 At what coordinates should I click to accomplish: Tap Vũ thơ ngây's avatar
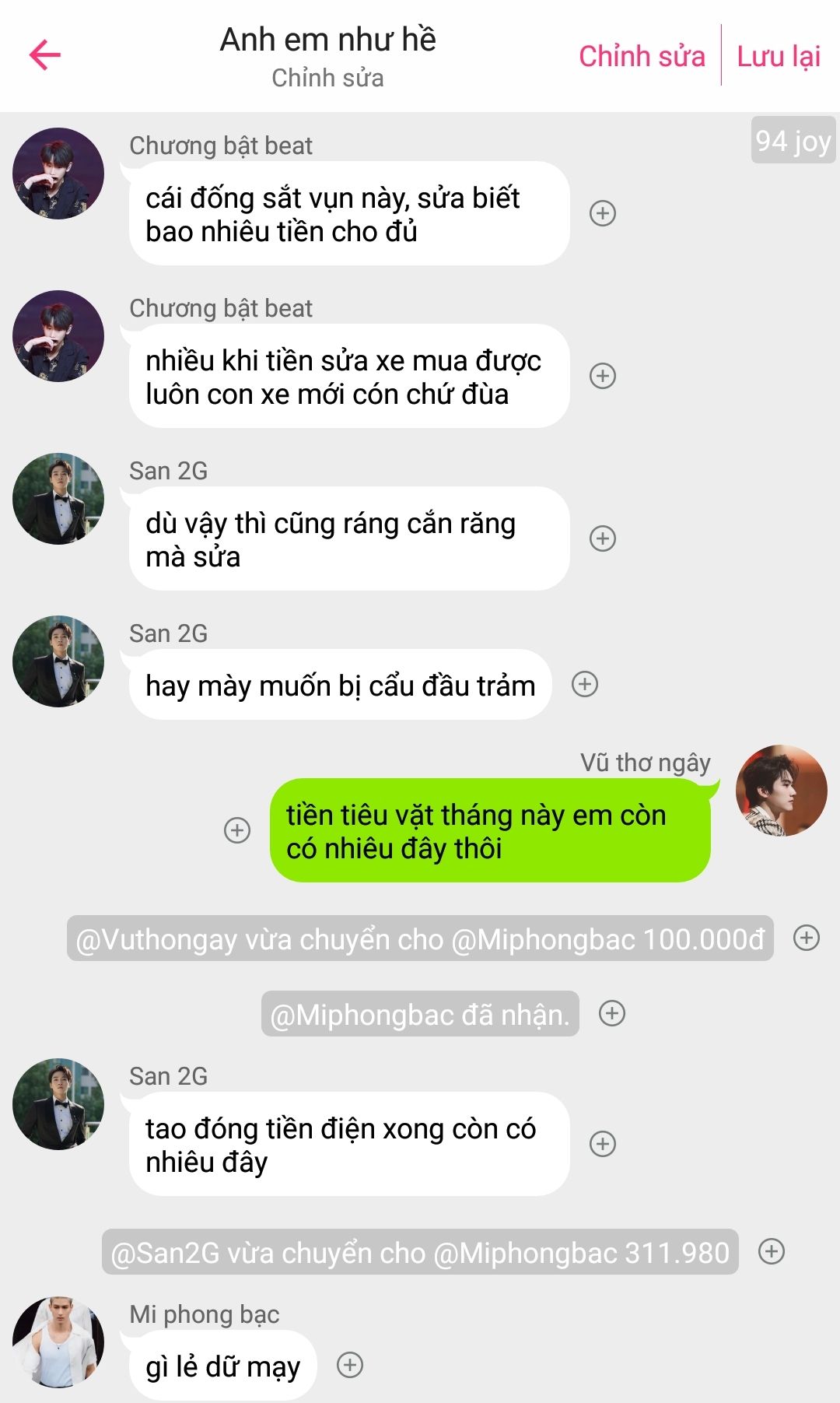click(x=781, y=791)
